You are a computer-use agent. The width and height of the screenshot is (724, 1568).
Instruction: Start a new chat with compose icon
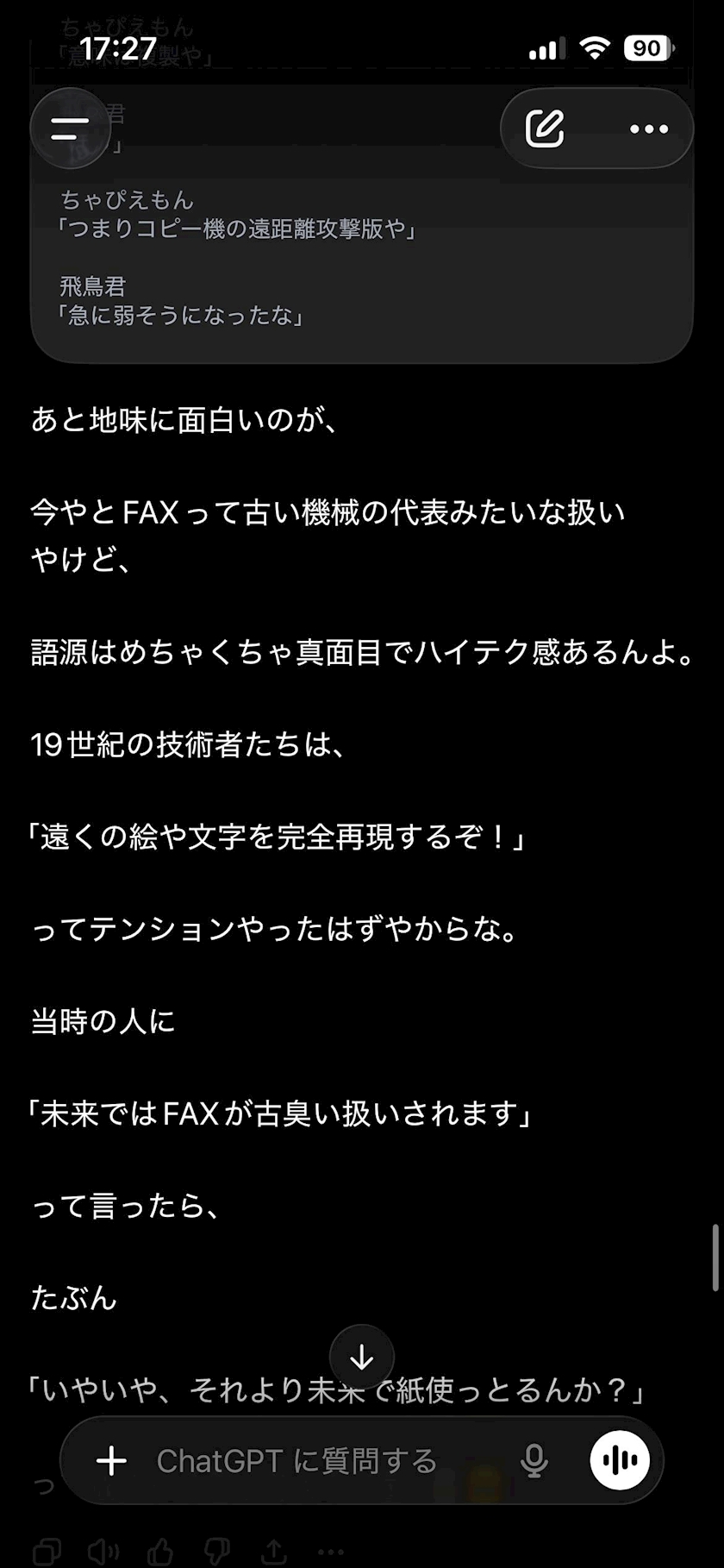click(x=546, y=129)
